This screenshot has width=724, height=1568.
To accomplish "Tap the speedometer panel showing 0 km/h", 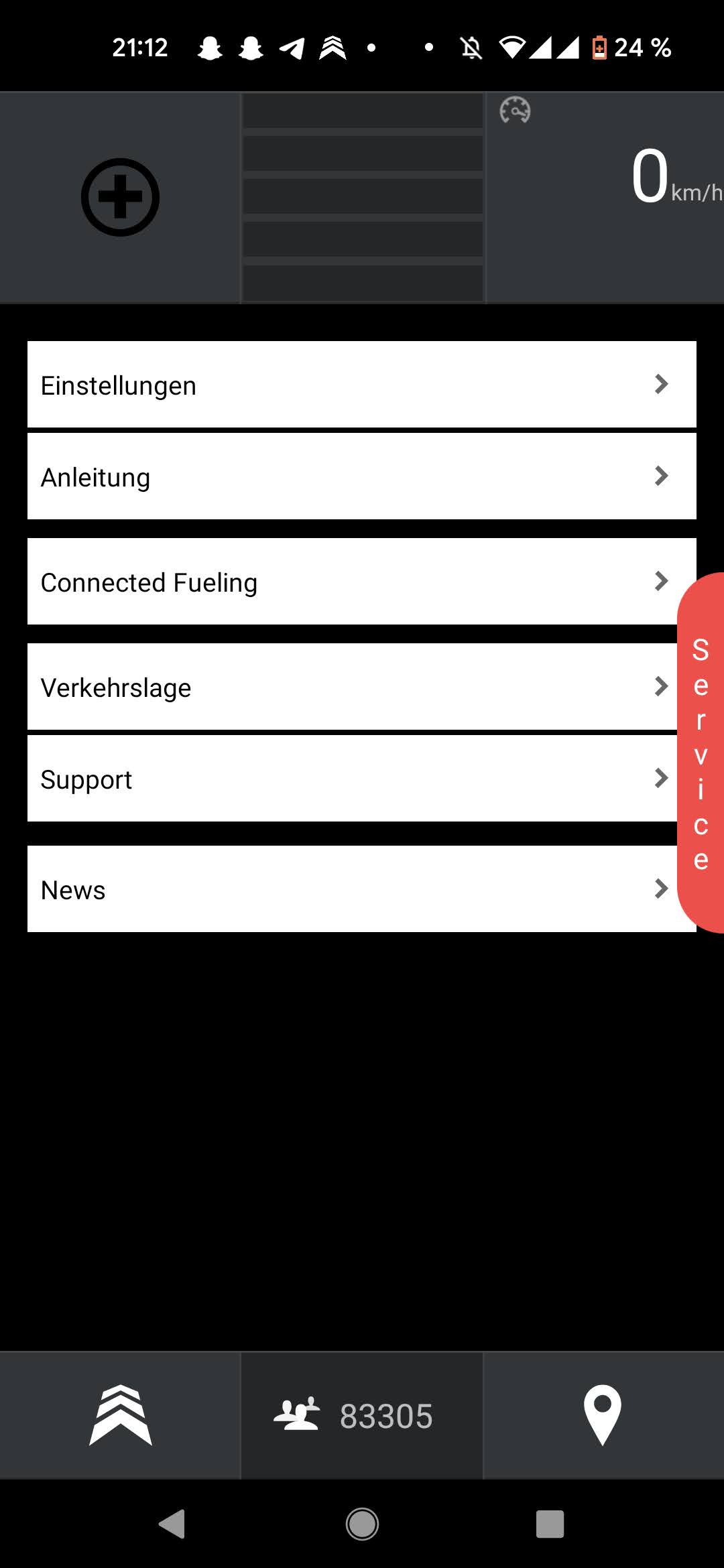I will [x=605, y=198].
